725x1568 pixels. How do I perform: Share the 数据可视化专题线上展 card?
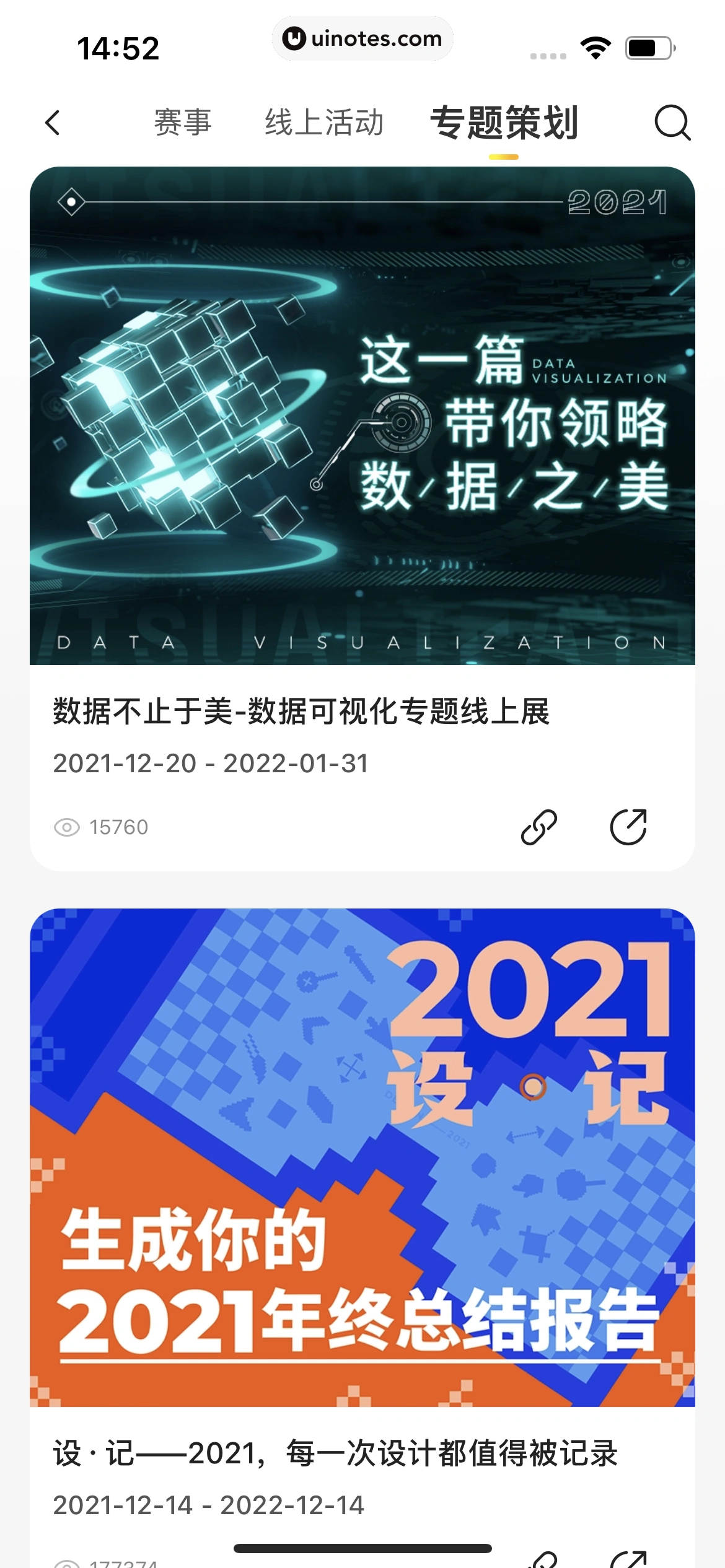coord(629,827)
